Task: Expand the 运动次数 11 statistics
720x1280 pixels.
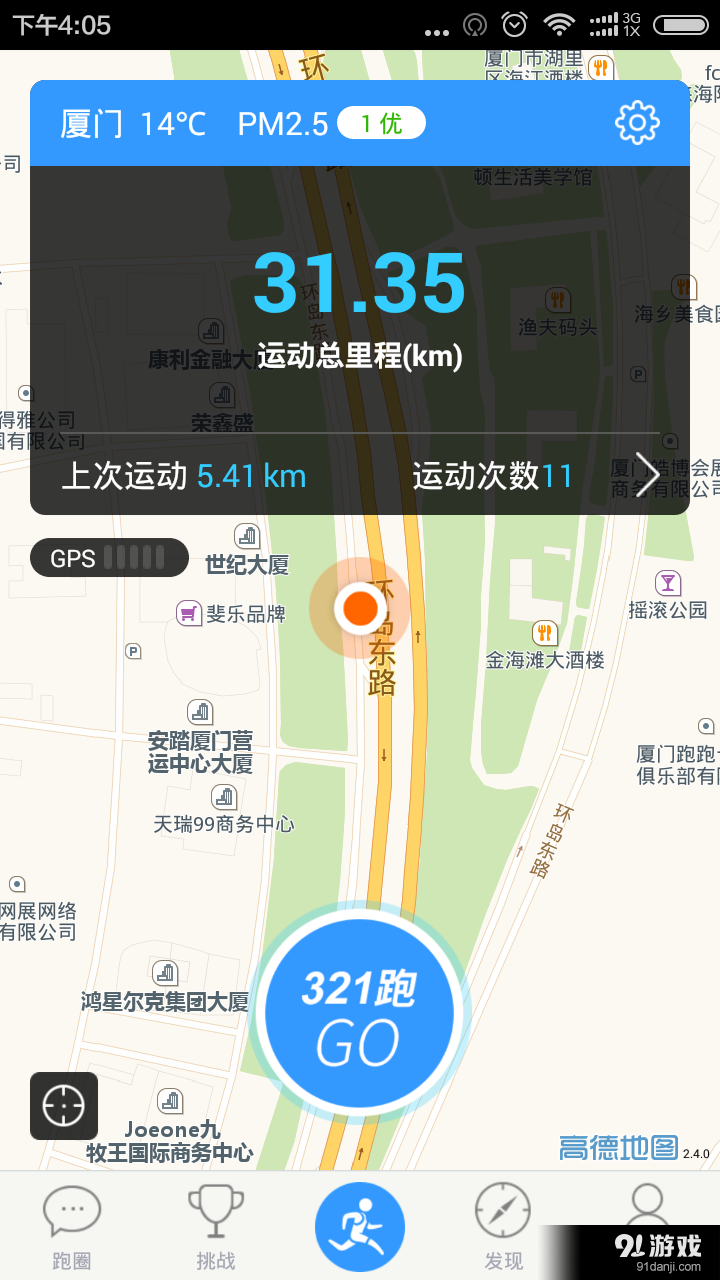Action: click(x=494, y=476)
